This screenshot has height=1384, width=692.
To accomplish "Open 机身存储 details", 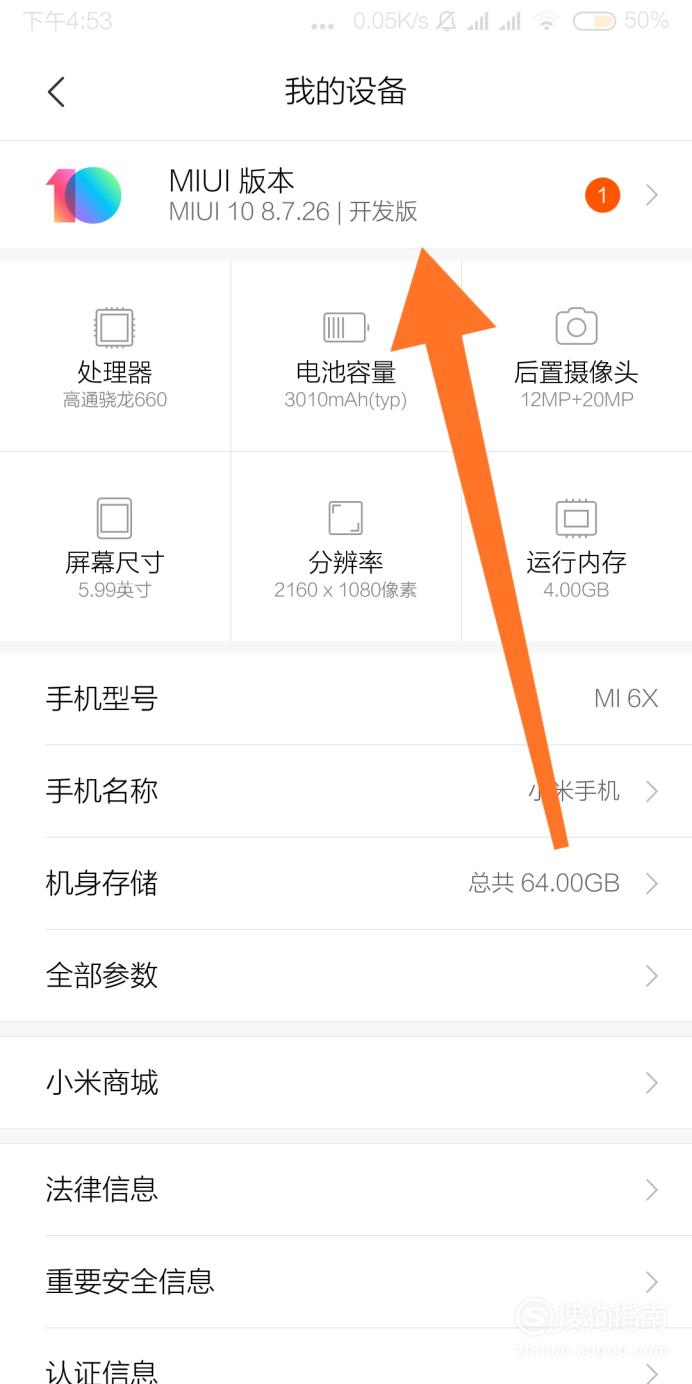I will click(x=346, y=883).
